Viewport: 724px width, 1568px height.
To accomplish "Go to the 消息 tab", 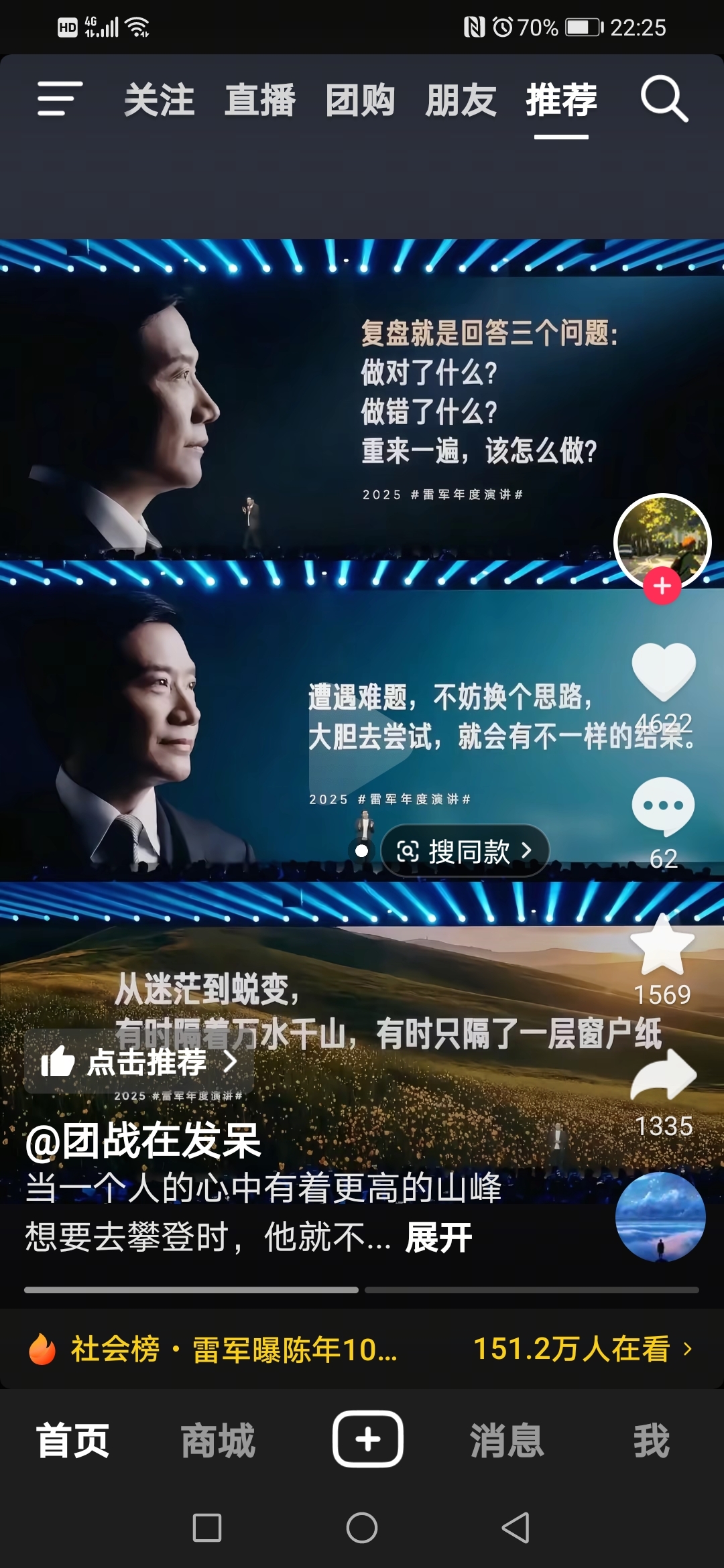I will point(507,1441).
